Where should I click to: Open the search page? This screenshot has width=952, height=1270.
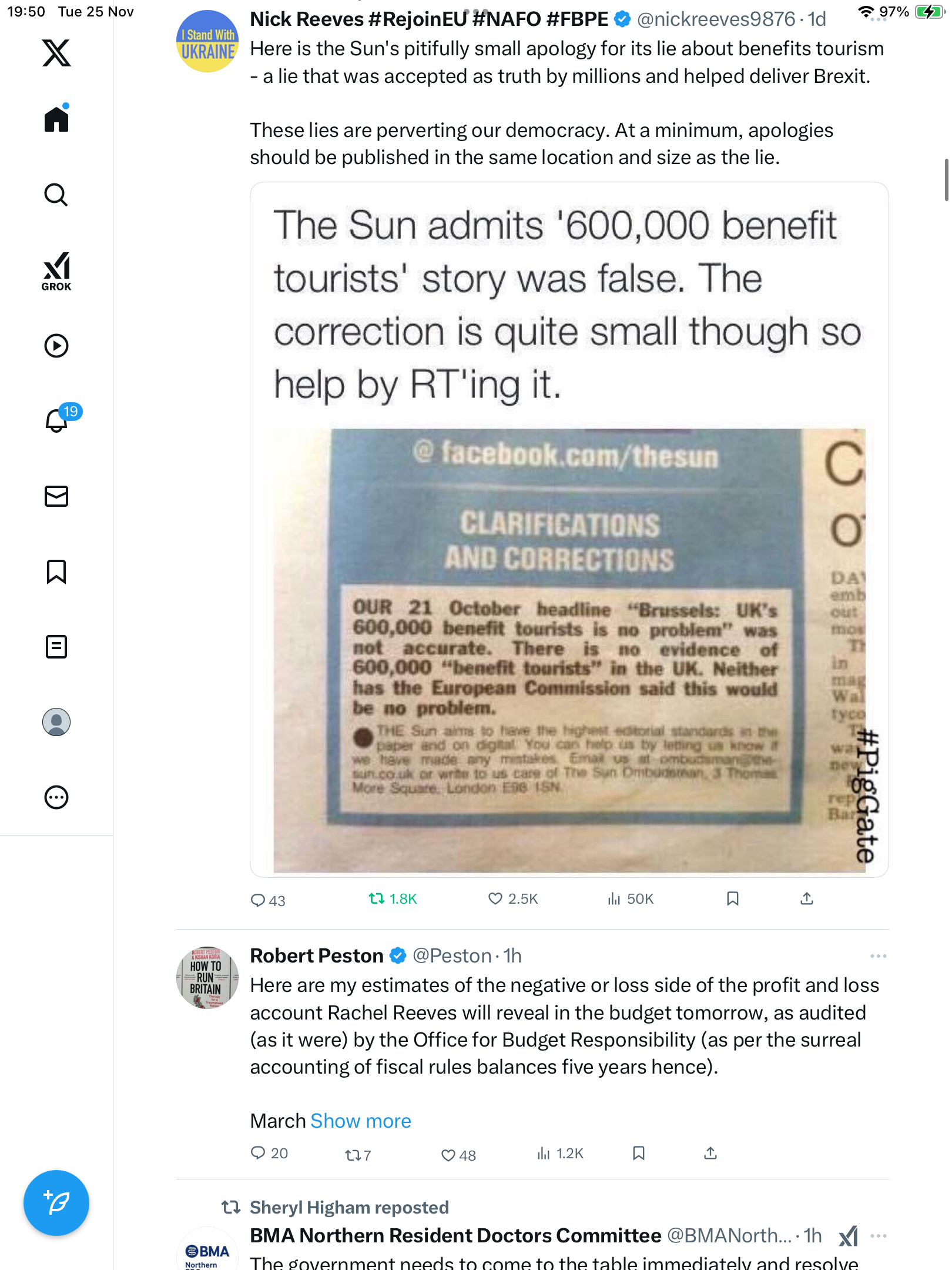pyautogui.click(x=56, y=195)
